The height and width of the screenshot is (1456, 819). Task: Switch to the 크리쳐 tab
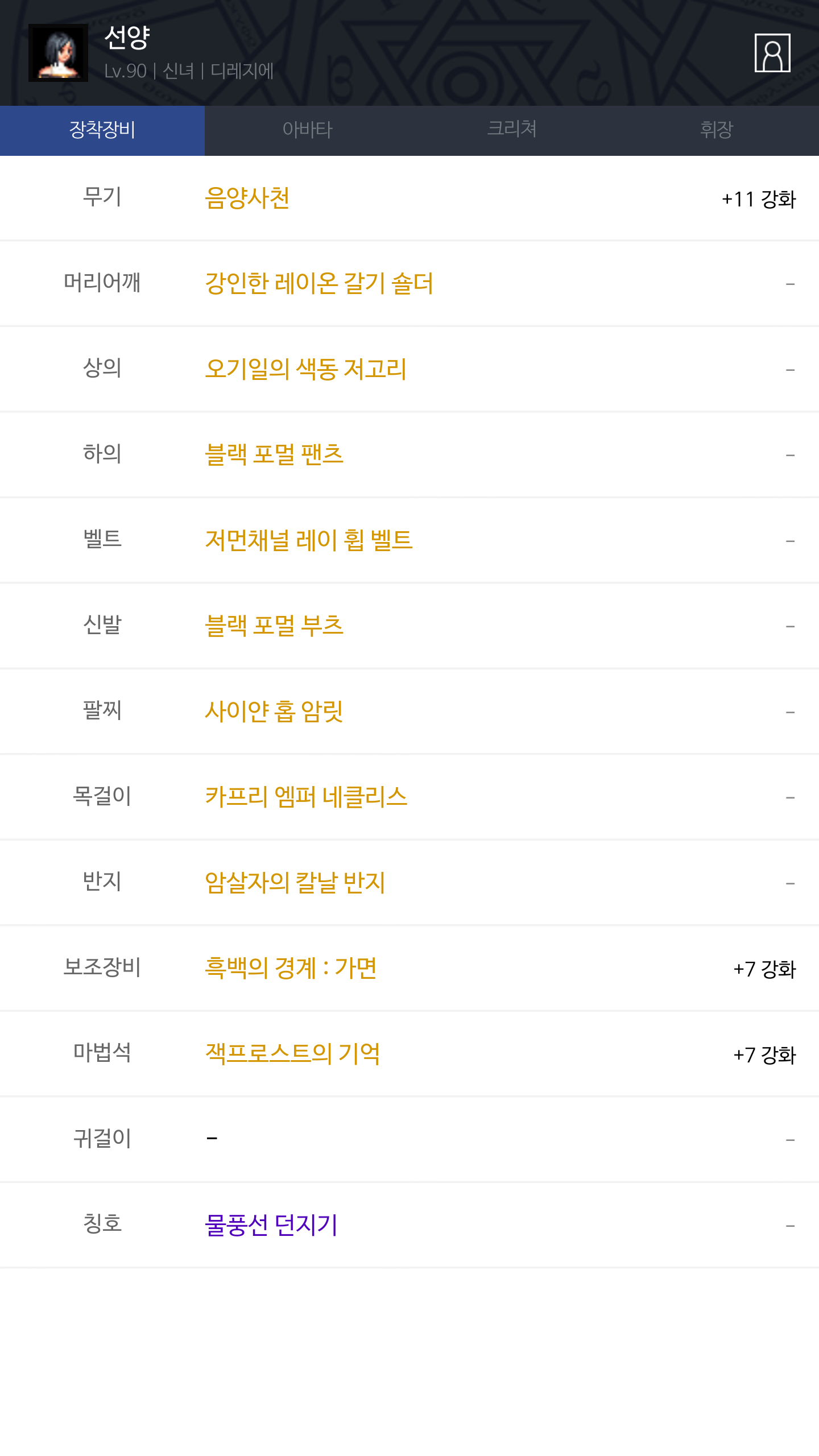click(512, 130)
